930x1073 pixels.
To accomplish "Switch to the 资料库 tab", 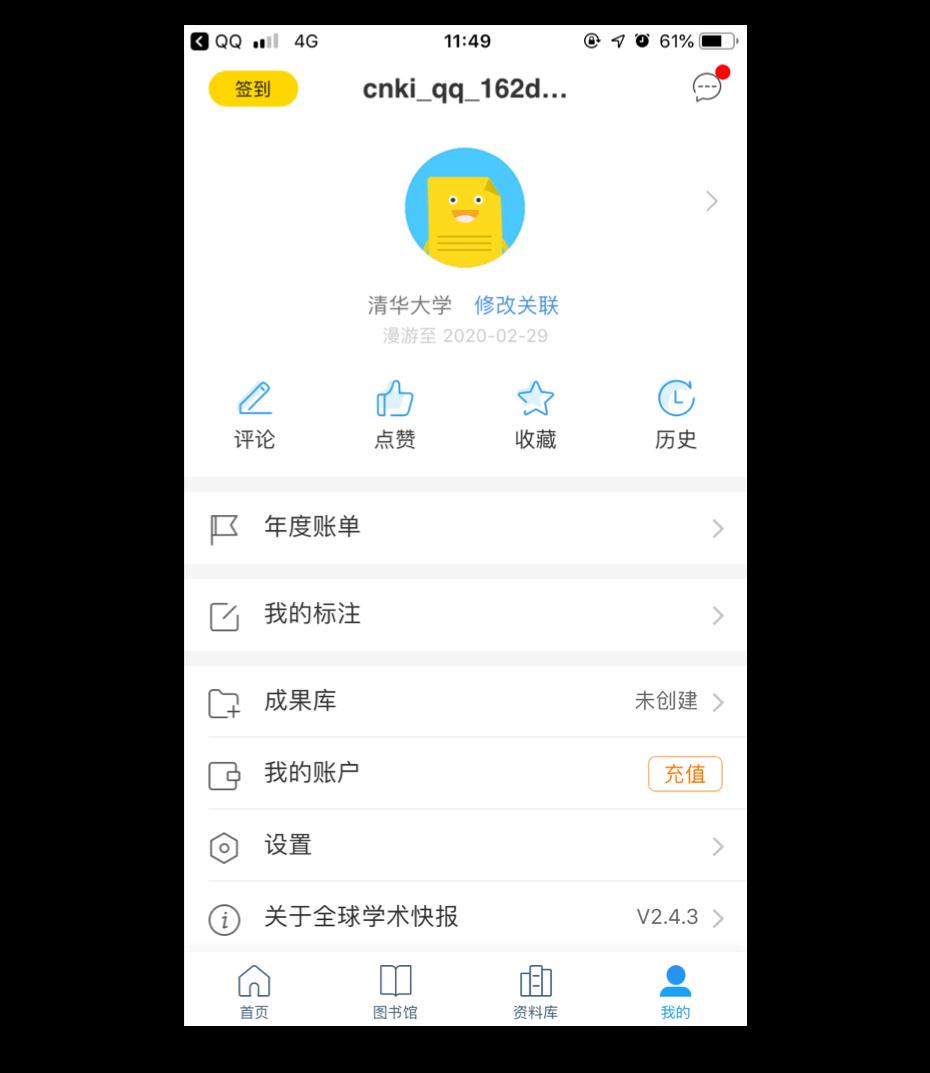I will point(535,991).
